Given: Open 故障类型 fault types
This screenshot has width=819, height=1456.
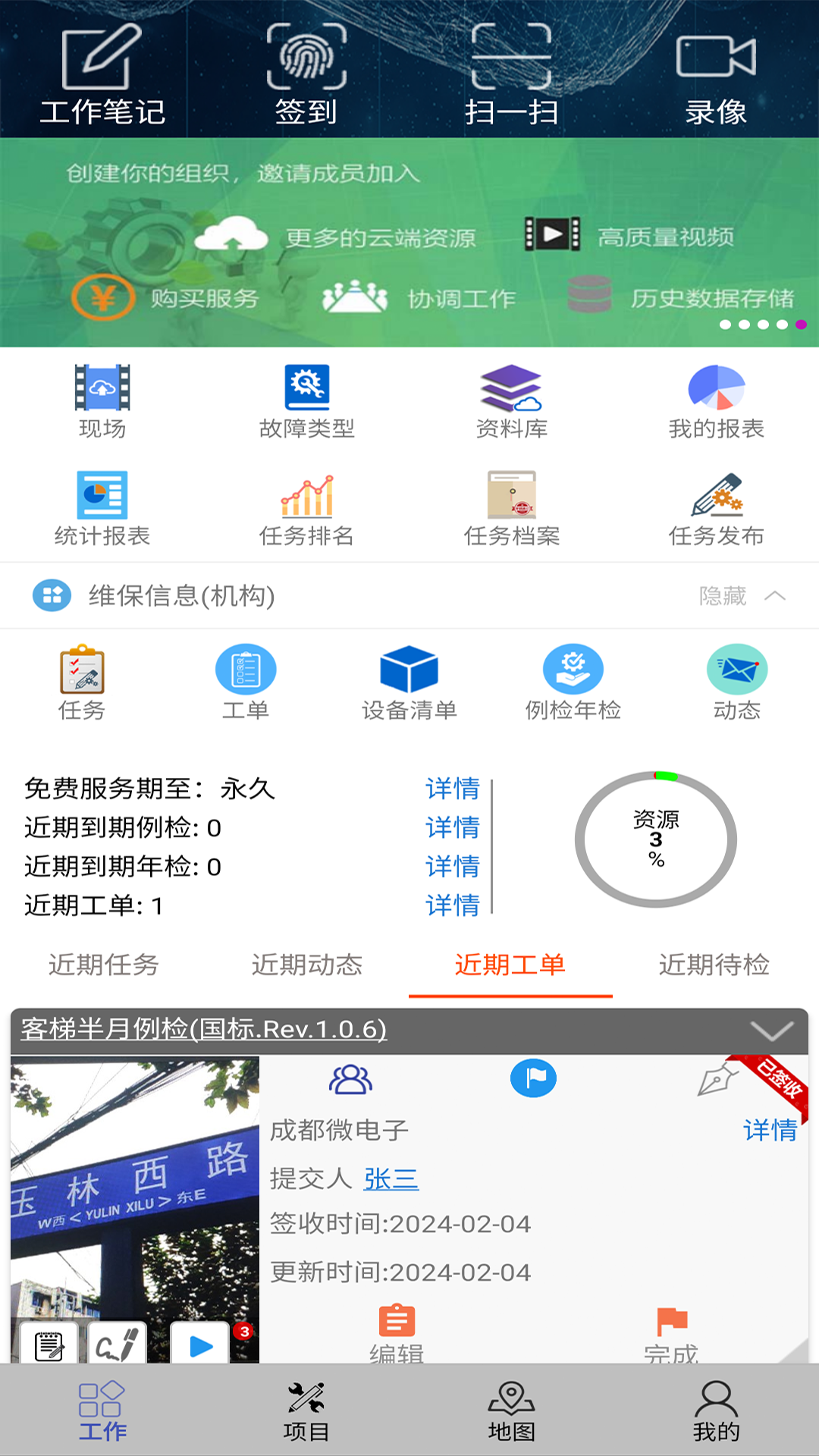Looking at the screenshot, I should (x=306, y=402).
